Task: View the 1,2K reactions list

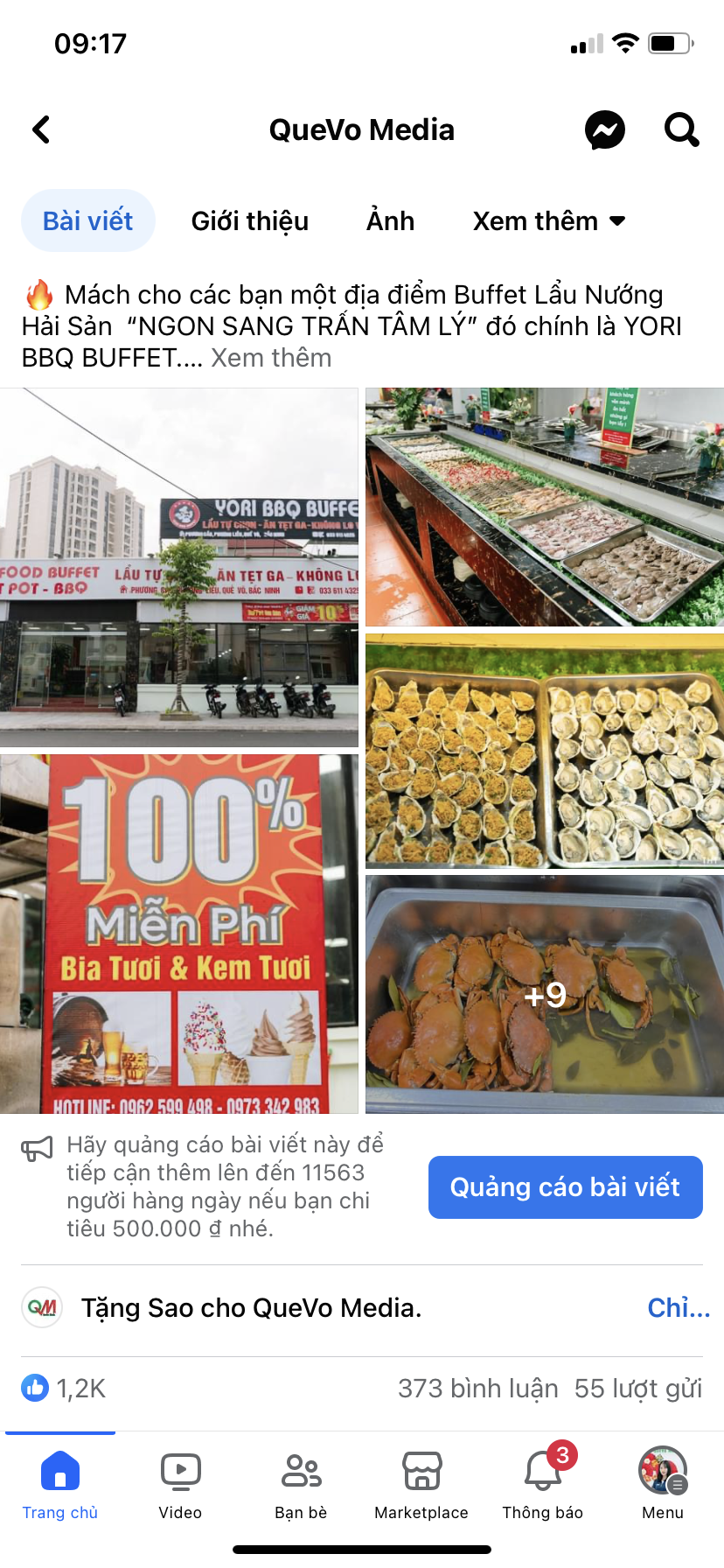Action: click(x=64, y=1389)
